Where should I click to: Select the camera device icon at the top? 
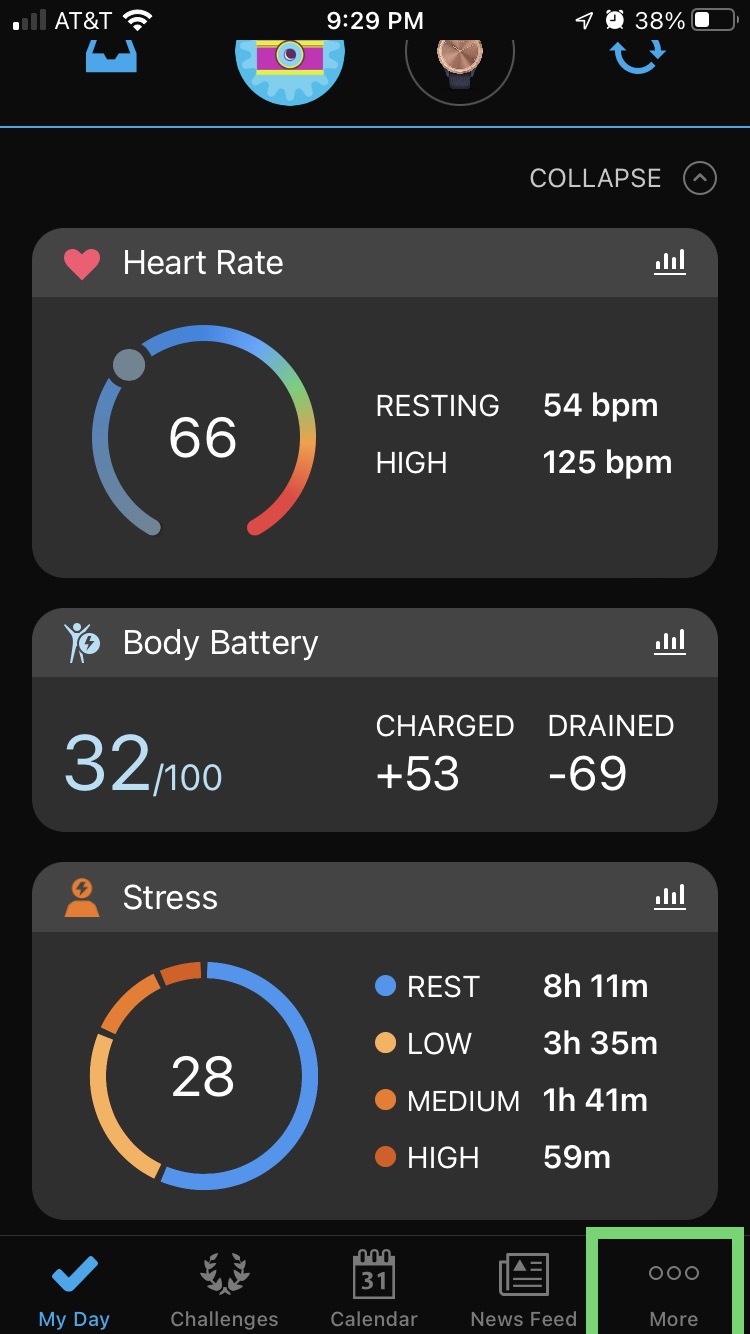pyautogui.click(x=289, y=58)
